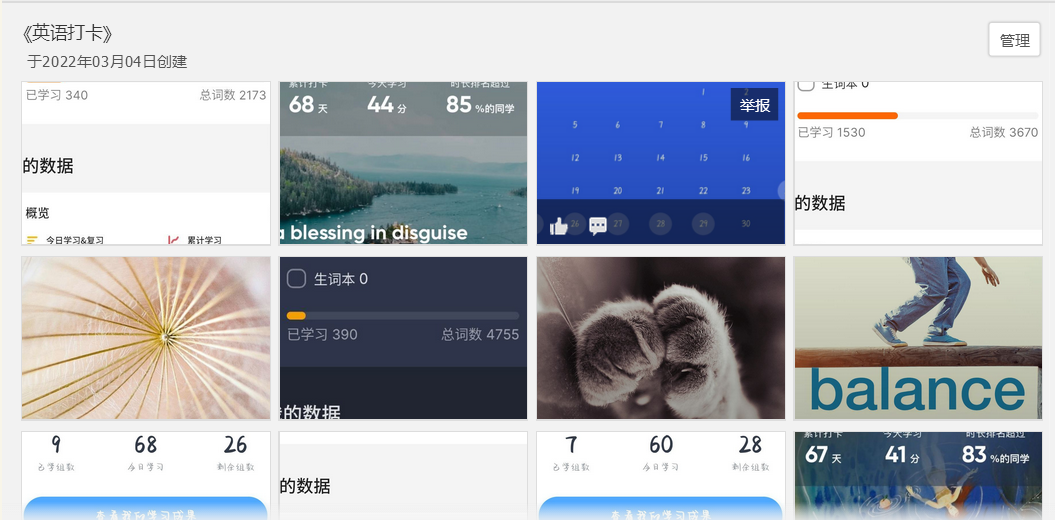
Task: Comment on the blue calendar check-in image
Action: (x=598, y=227)
